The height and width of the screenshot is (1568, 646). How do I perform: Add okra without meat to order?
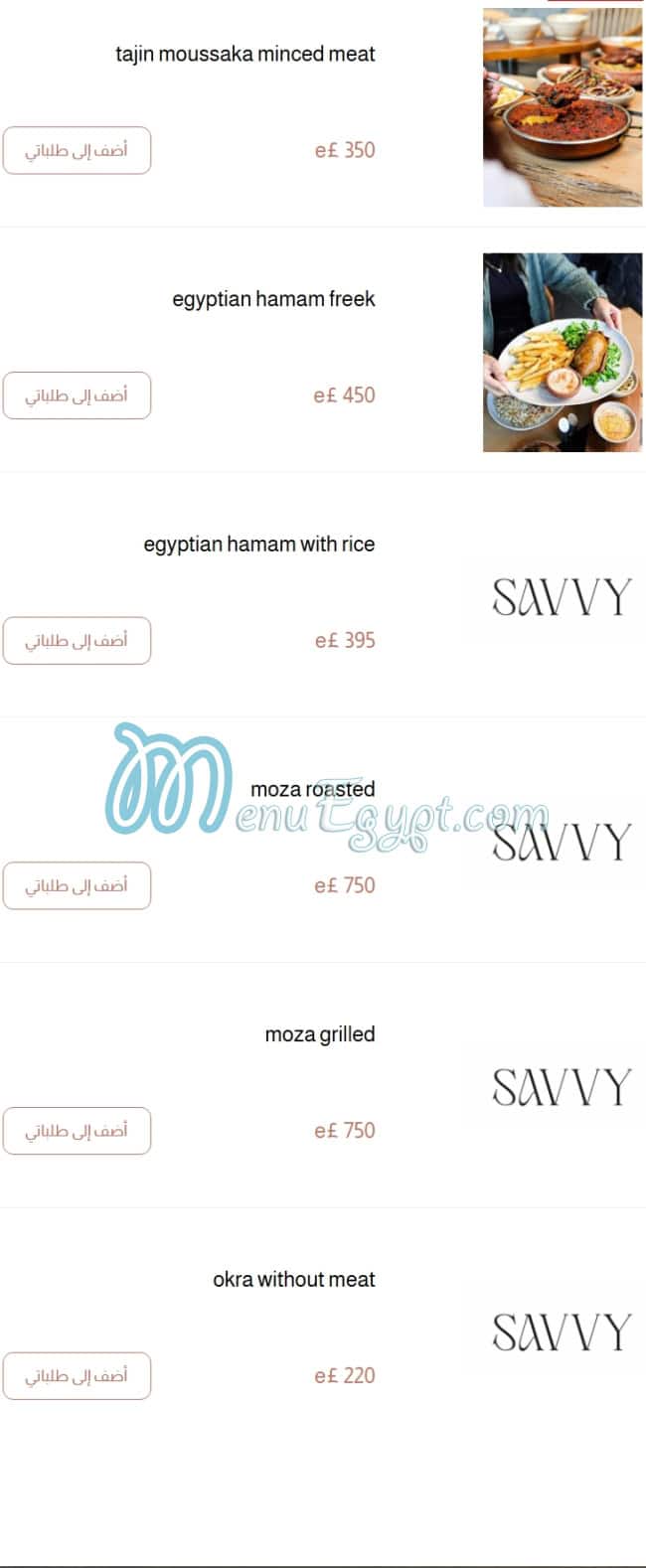(77, 1375)
